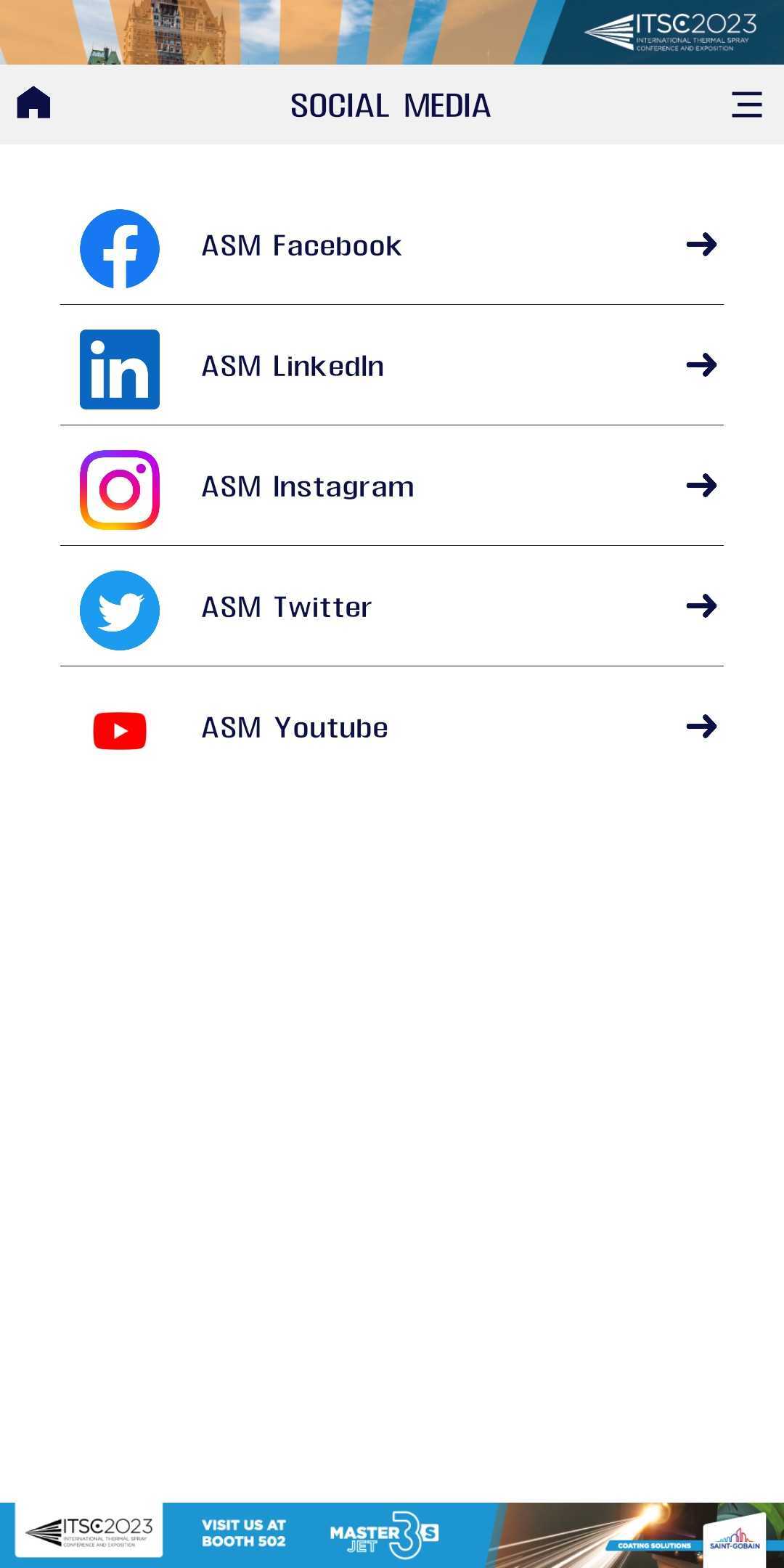Screen dimensions: 784x1568
Task: View ASM Twitter feed
Action: 392,608
